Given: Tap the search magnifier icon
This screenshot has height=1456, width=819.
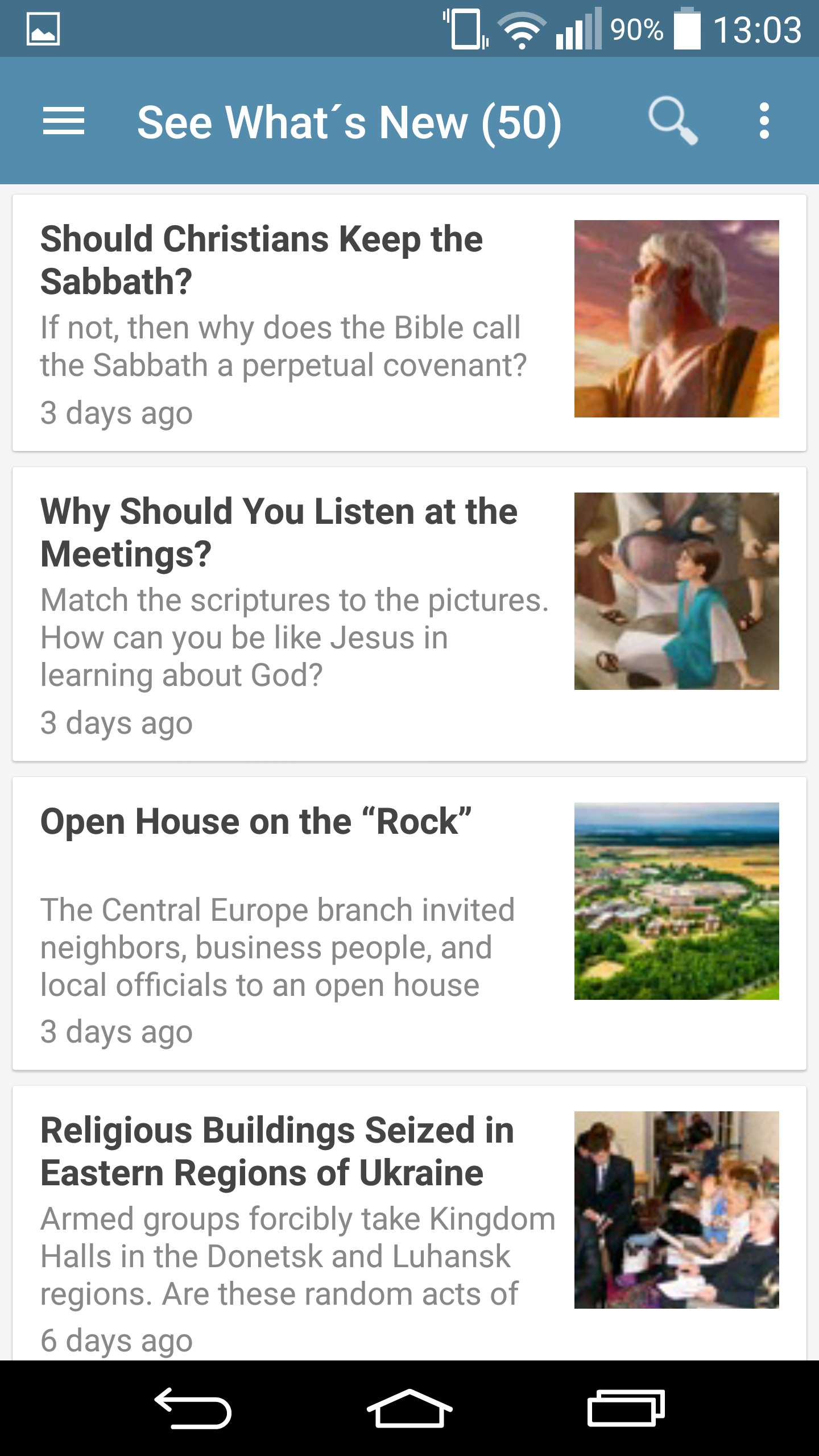Looking at the screenshot, I should pyautogui.click(x=672, y=120).
